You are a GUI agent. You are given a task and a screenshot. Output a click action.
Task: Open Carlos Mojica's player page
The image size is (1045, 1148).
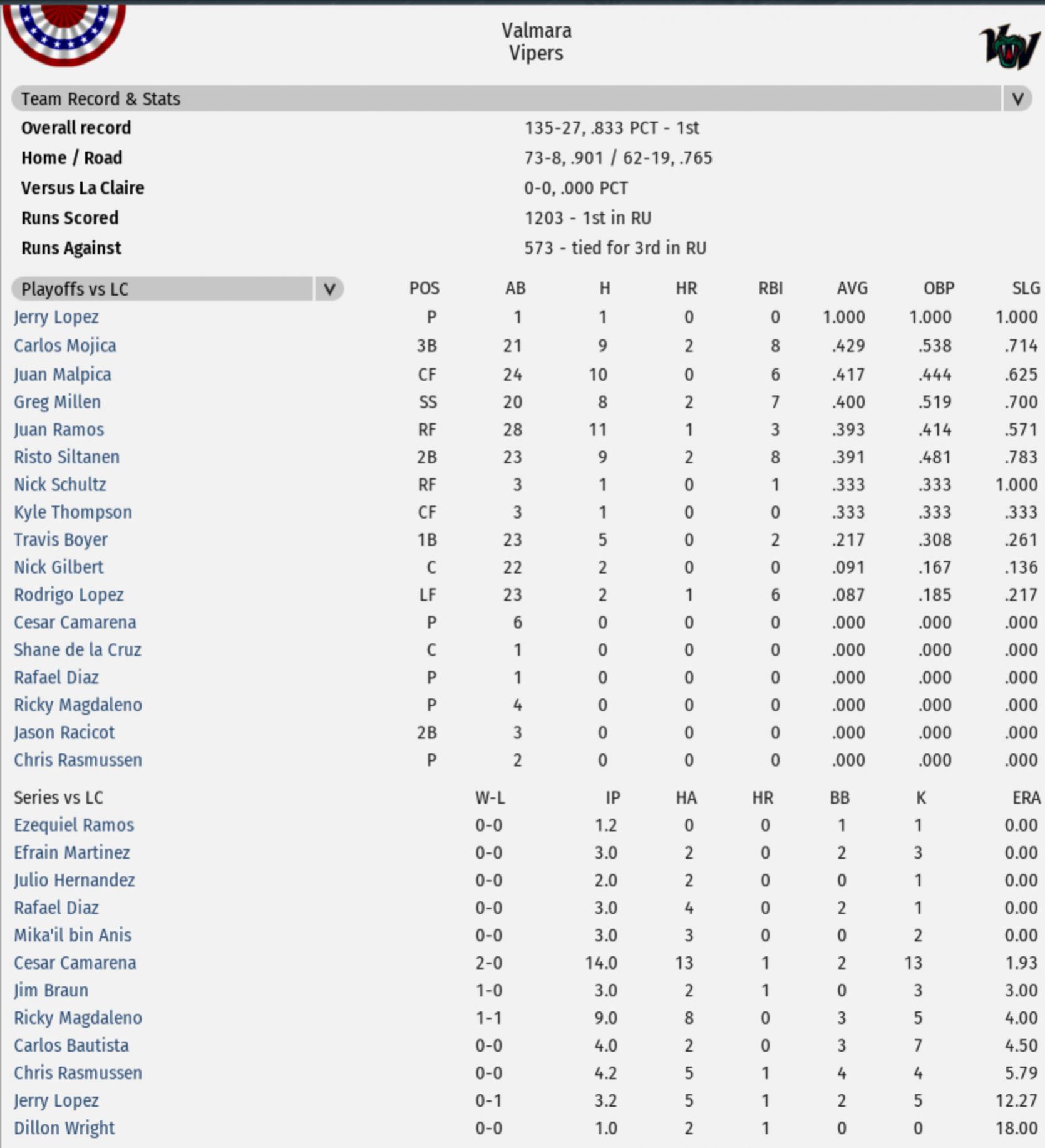[x=65, y=346]
